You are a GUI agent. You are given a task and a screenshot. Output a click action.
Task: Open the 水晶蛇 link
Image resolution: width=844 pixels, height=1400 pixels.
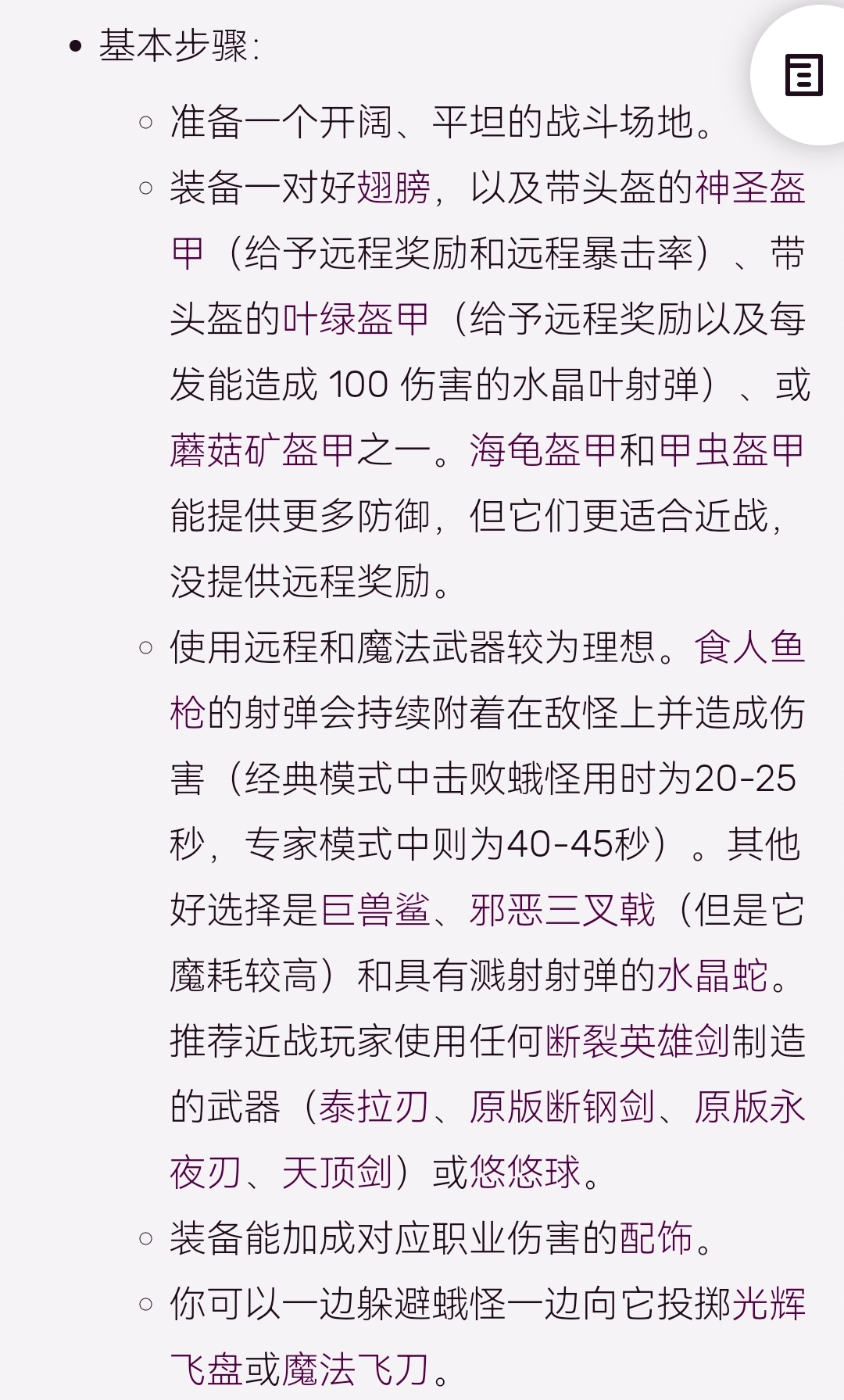(712, 976)
